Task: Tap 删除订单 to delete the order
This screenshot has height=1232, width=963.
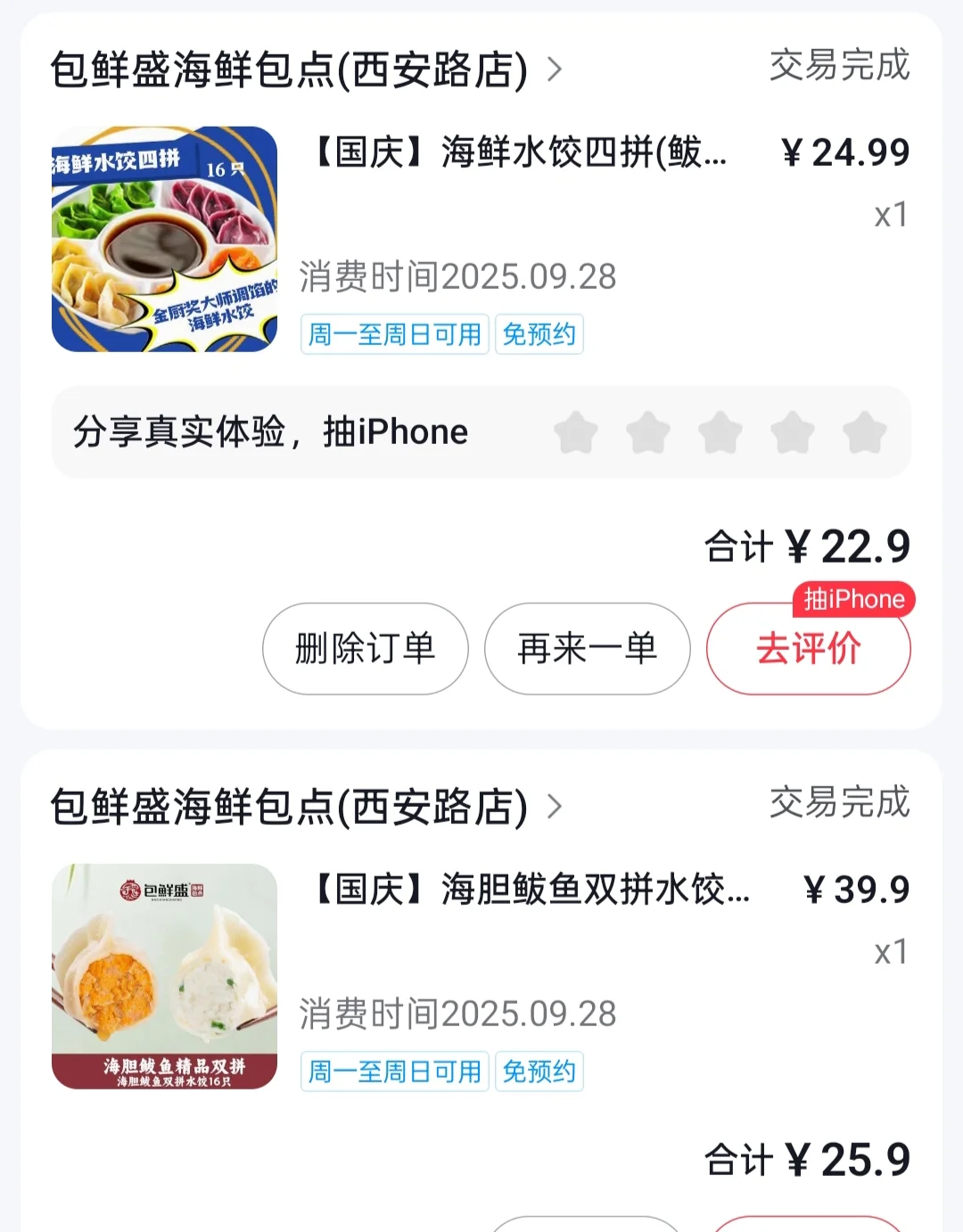Action: [x=365, y=648]
